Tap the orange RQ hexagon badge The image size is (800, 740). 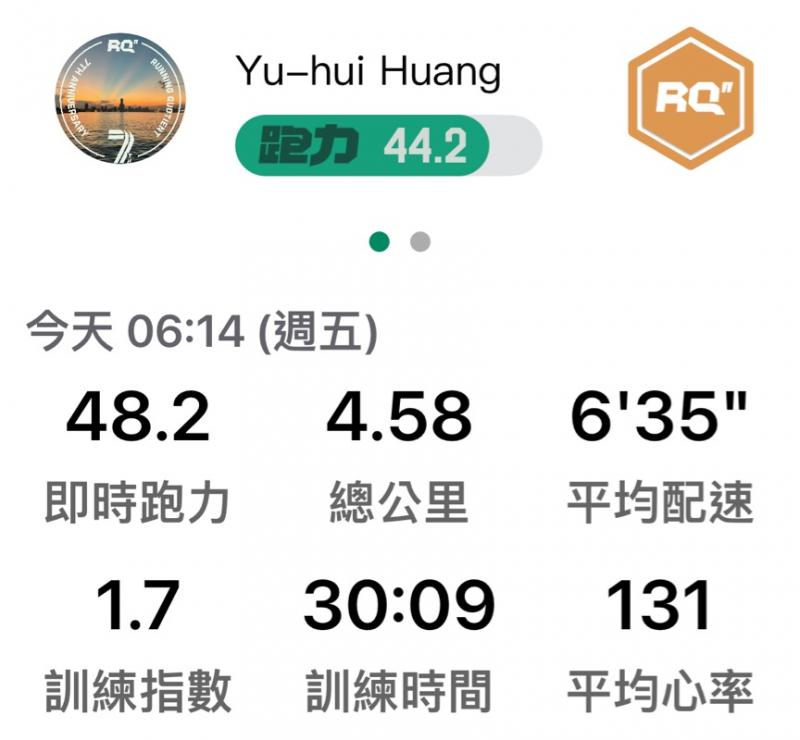coord(690,98)
